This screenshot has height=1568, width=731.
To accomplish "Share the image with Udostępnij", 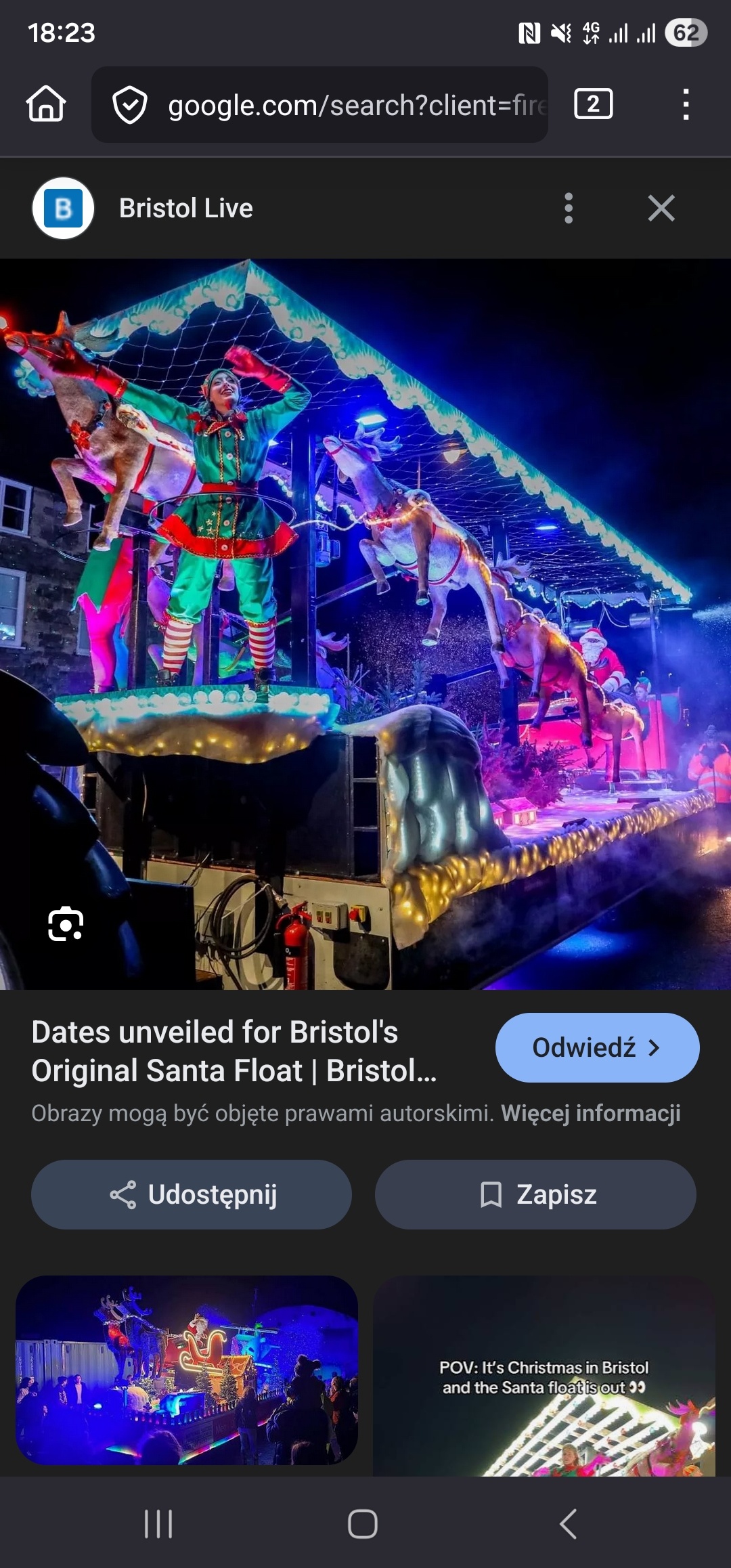I will coord(192,1195).
